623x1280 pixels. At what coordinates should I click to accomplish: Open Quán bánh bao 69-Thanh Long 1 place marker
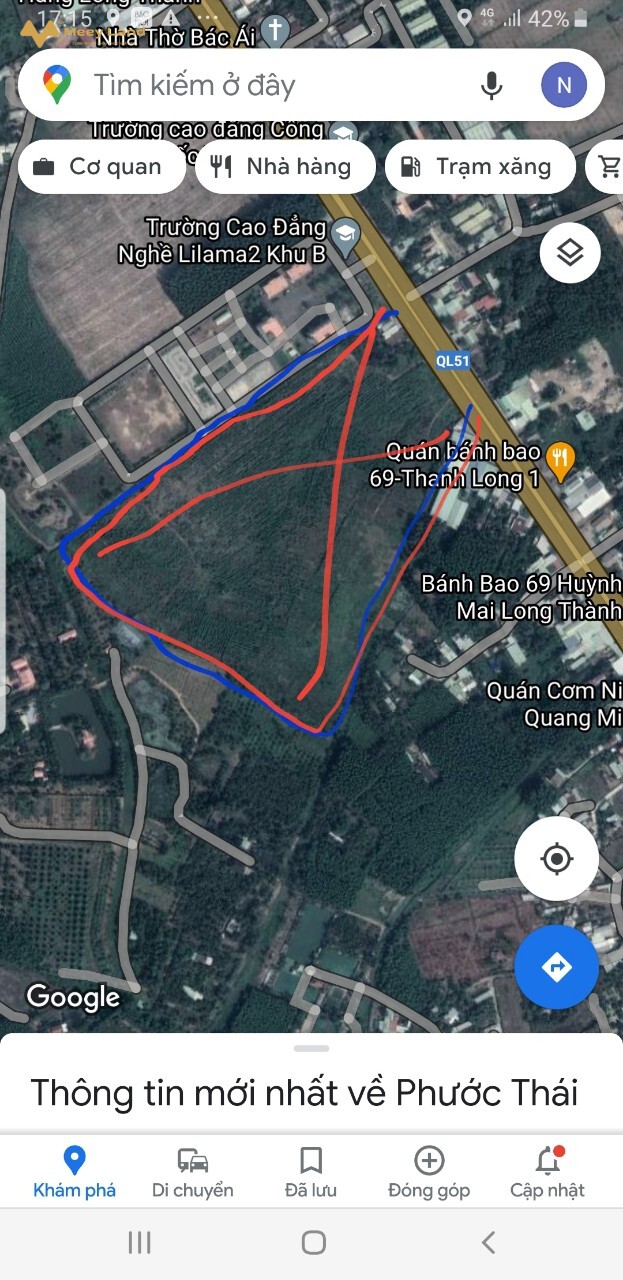(562, 458)
